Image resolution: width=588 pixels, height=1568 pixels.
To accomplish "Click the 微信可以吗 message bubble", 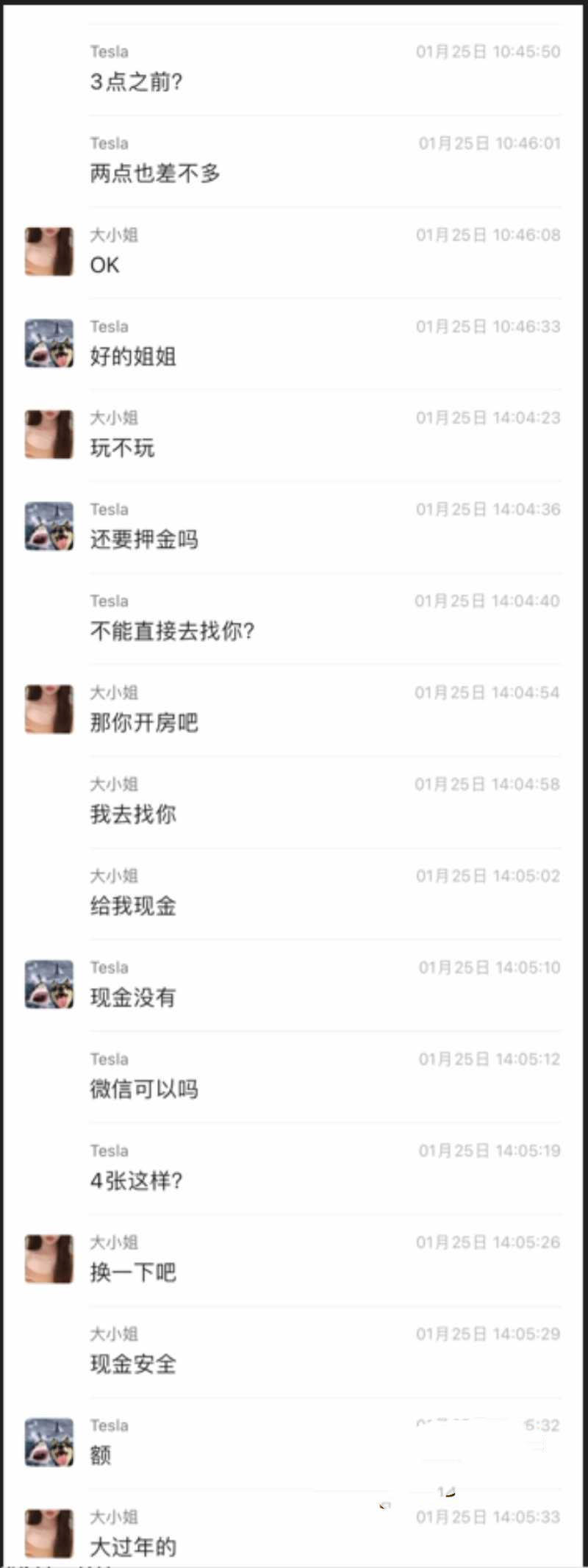I will [144, 1089].
